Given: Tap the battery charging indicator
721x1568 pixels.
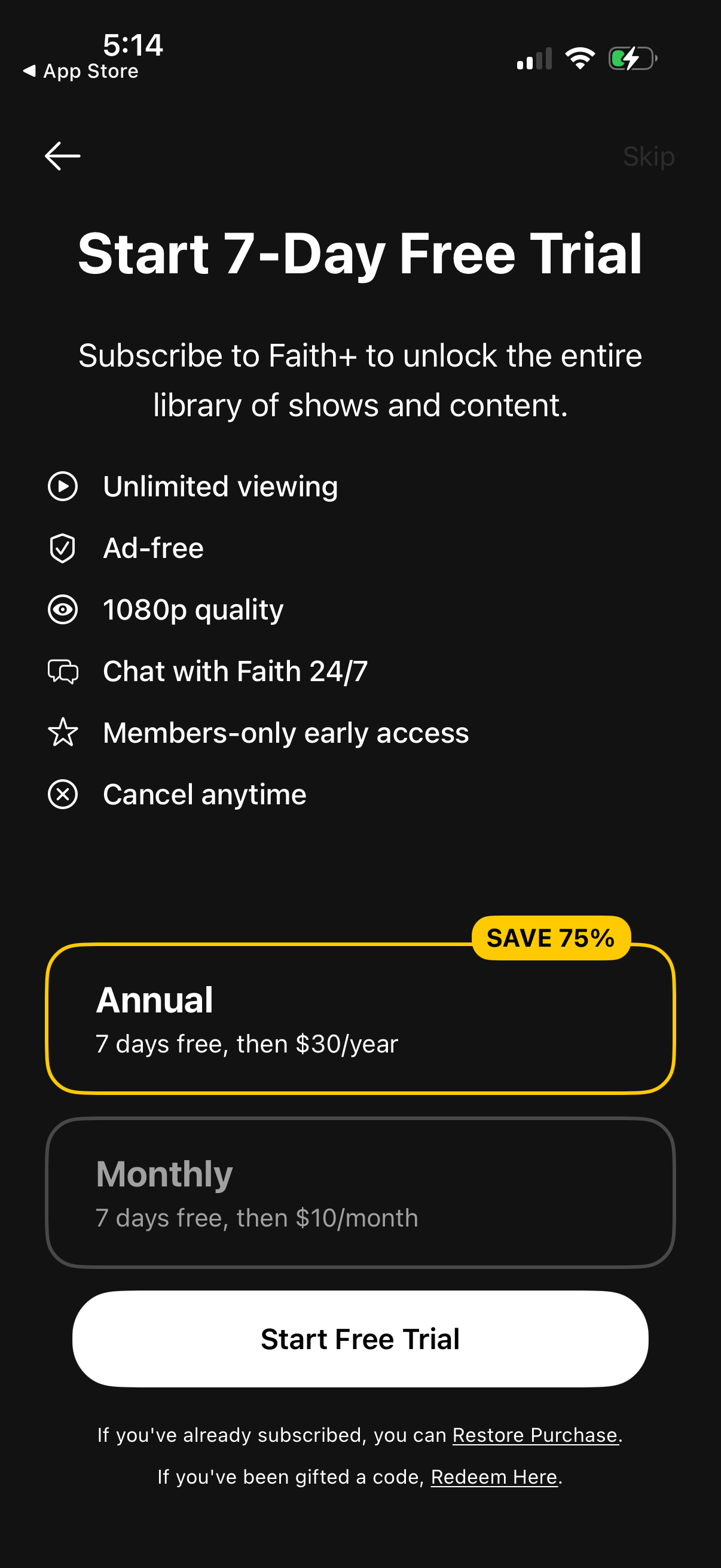Looking at the screenshot, I should click(x=631, y=58).
